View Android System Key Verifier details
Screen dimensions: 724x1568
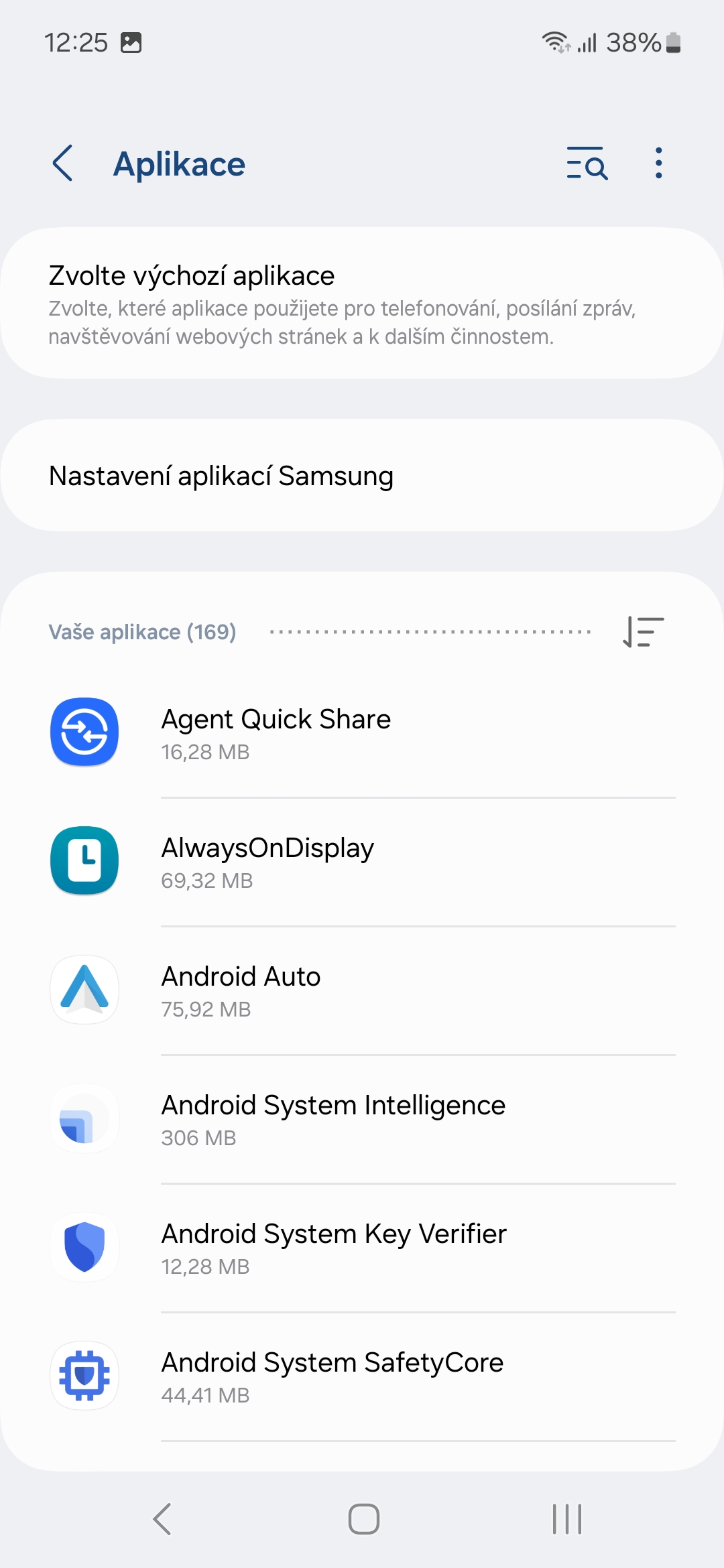(x=362, y=1248)
